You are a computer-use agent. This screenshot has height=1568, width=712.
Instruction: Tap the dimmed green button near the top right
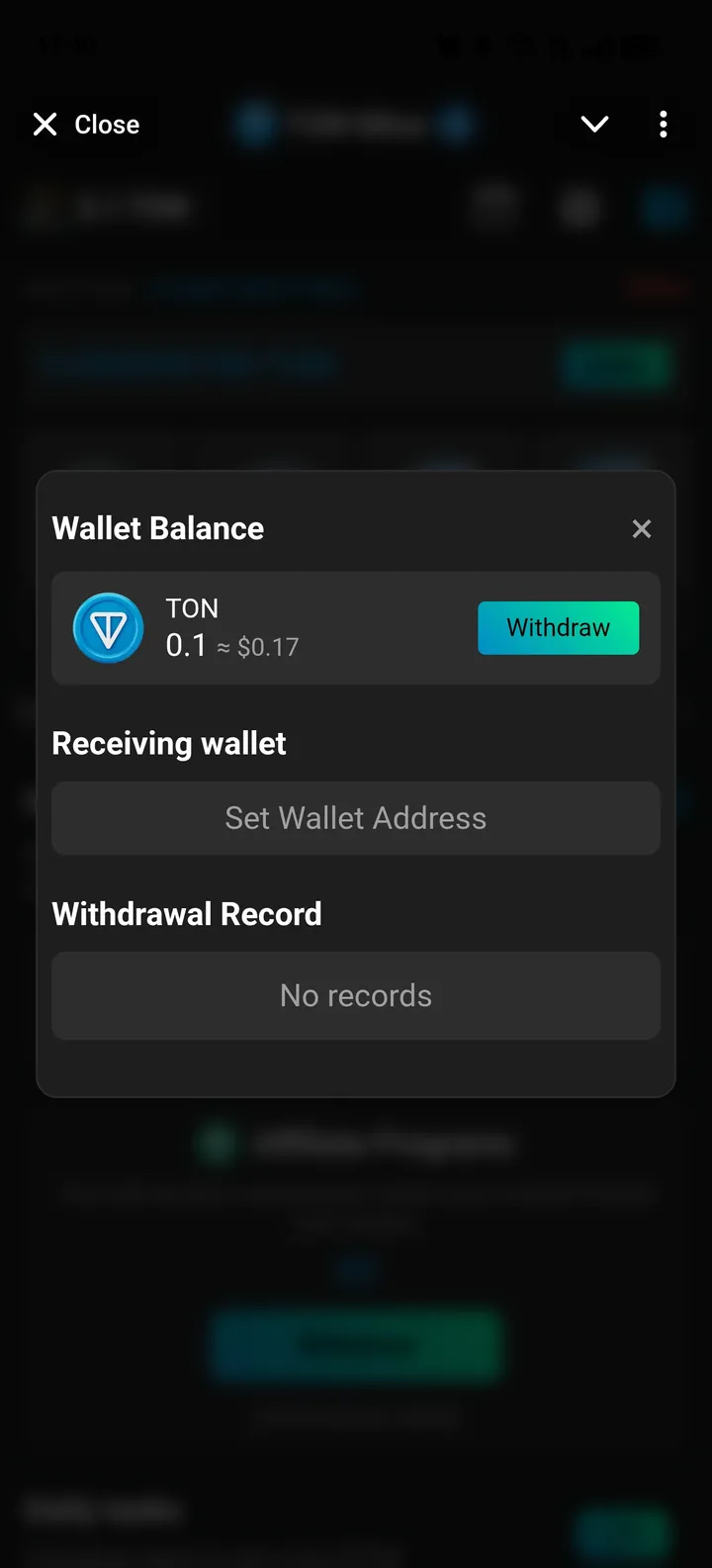pyautogui.click(x=618, y=364)
